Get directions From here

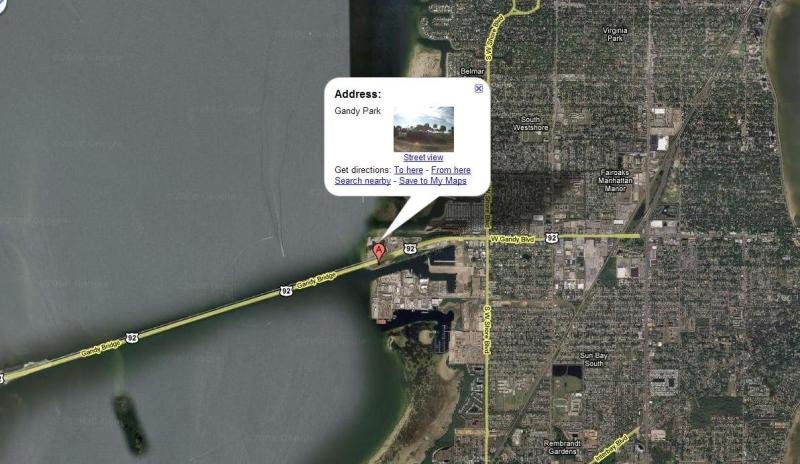450,170
